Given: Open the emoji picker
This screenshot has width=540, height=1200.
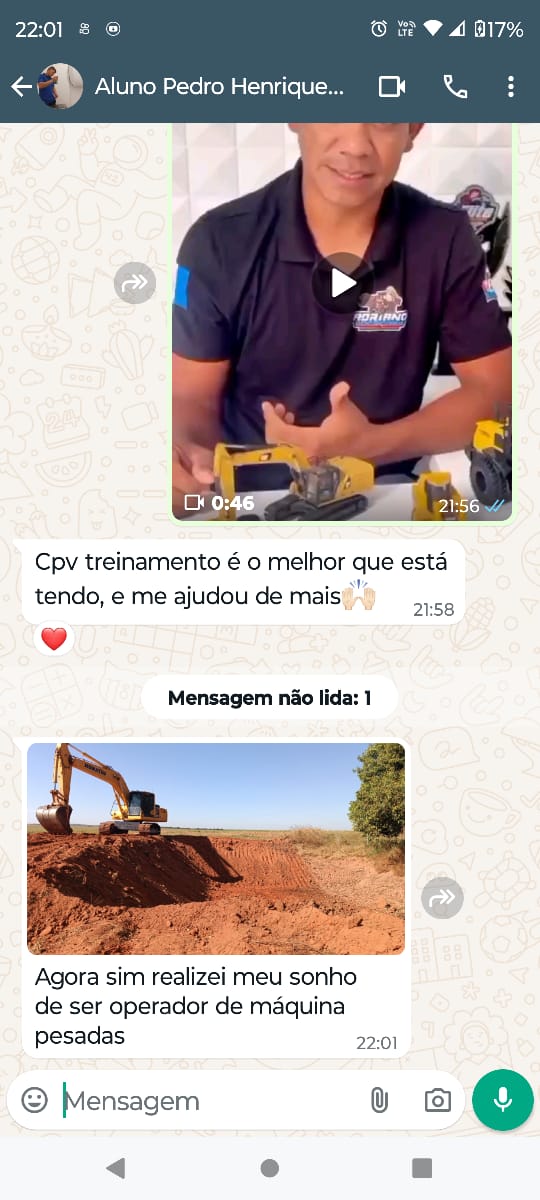Looking at the screenshot, I should tap(35, 1100).
